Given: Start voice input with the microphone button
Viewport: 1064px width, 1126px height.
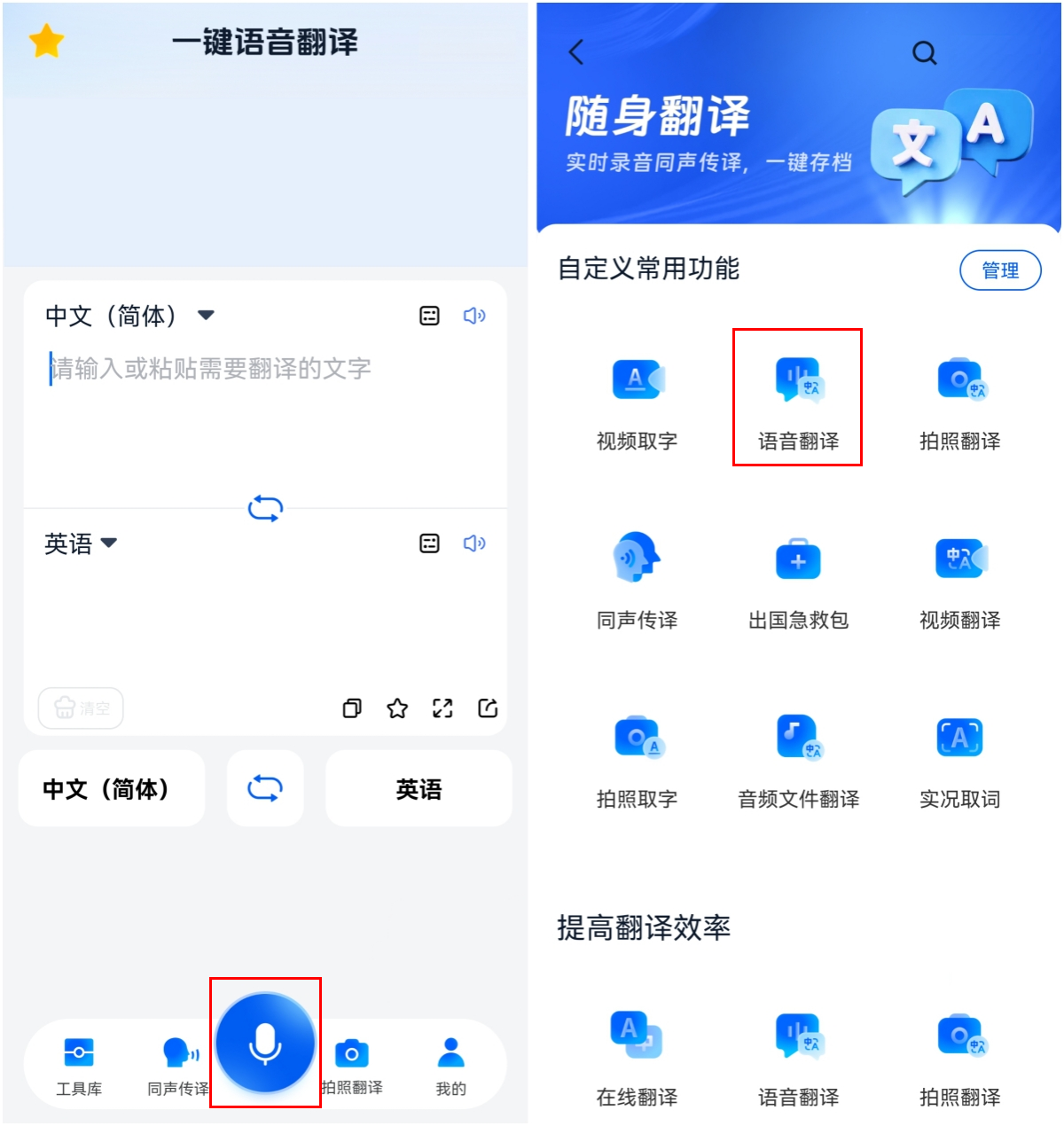Looking at the screenshot, I should (x=265, y=1043).
